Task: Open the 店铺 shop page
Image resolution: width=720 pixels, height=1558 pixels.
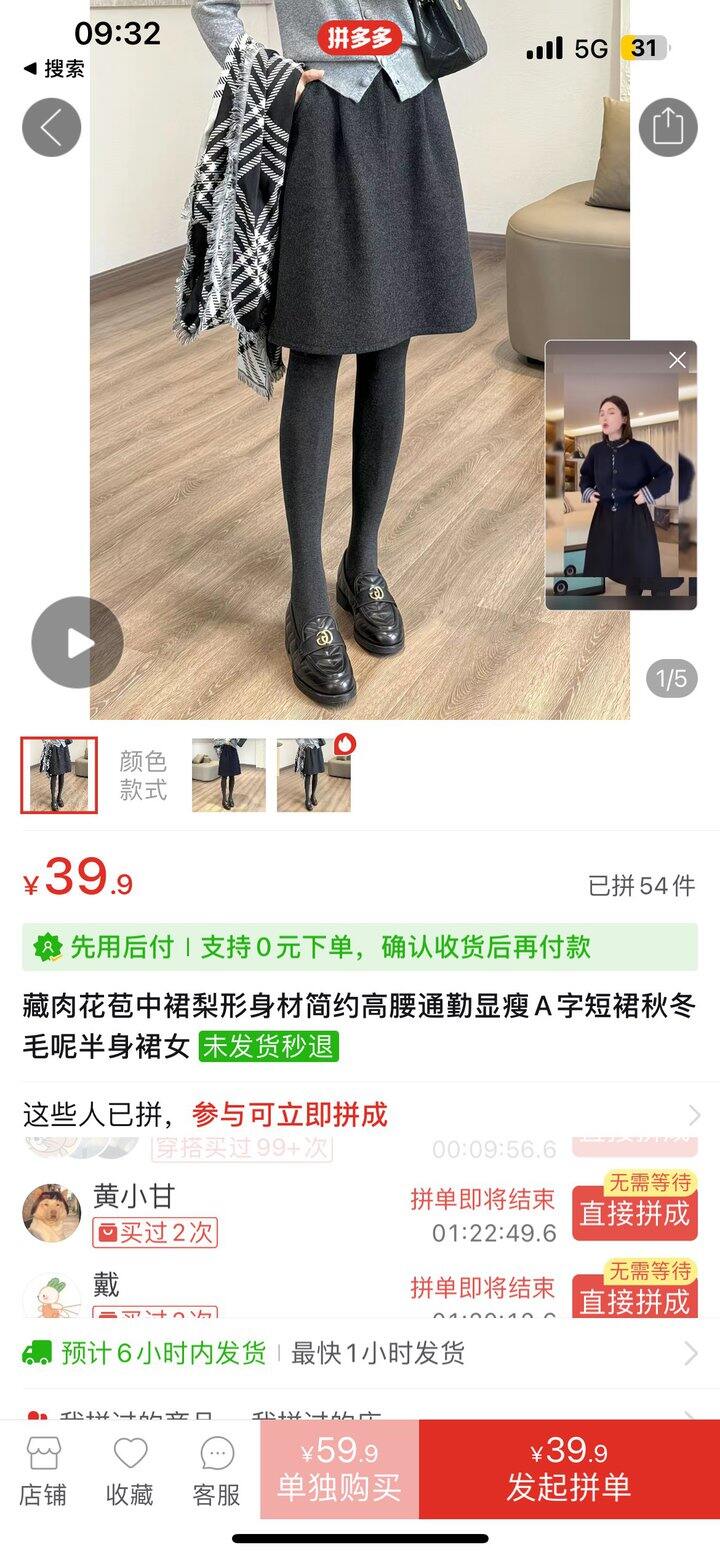Action: click(x=43, y=1472)
